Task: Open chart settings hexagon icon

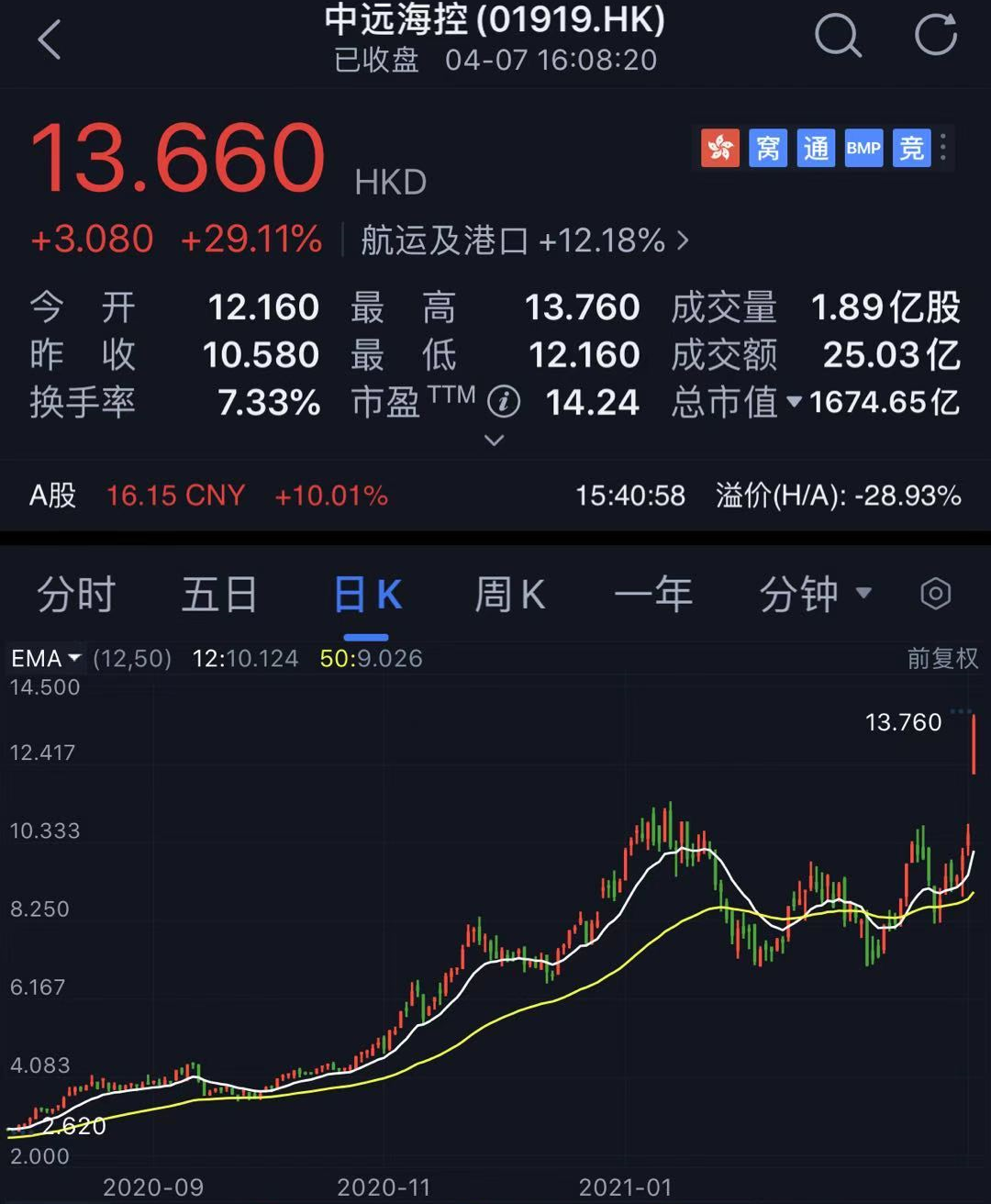Action: click(935, 594)
